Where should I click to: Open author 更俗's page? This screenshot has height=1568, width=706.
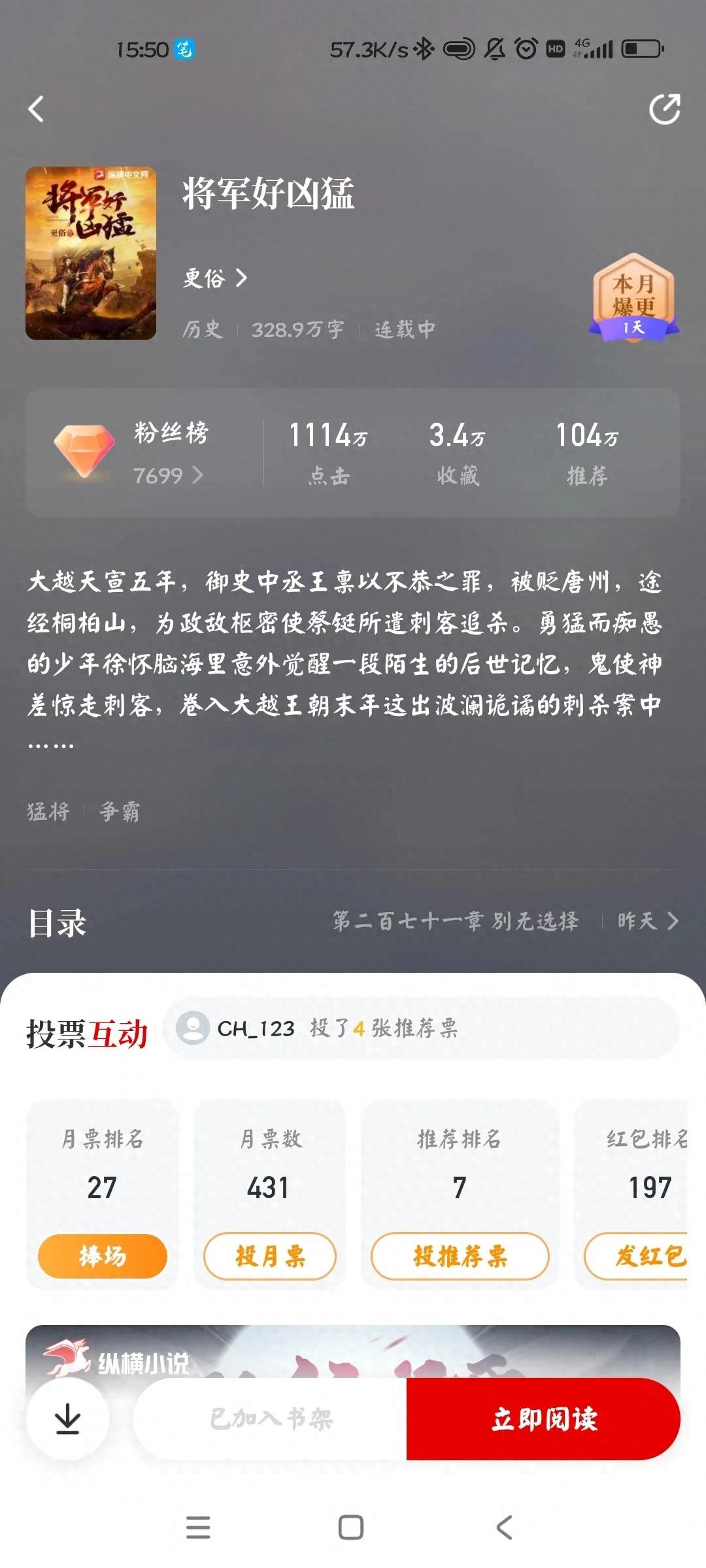[x=214, y=278]
